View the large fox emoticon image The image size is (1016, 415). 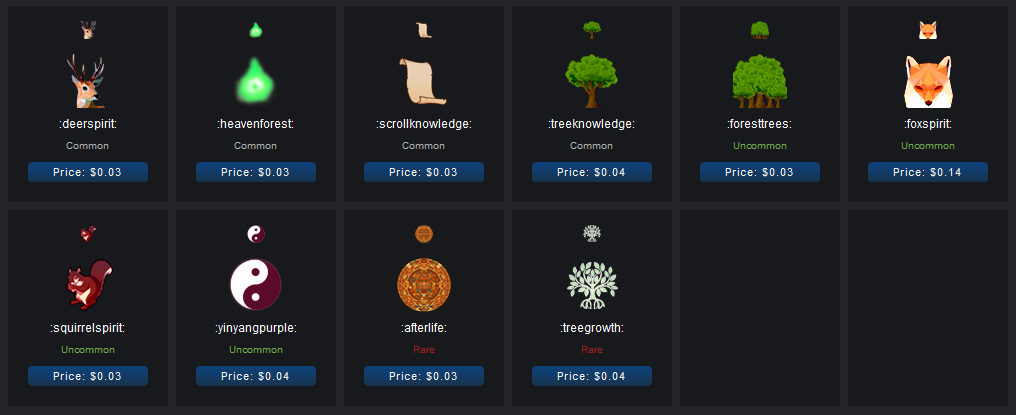pos(928,82)
